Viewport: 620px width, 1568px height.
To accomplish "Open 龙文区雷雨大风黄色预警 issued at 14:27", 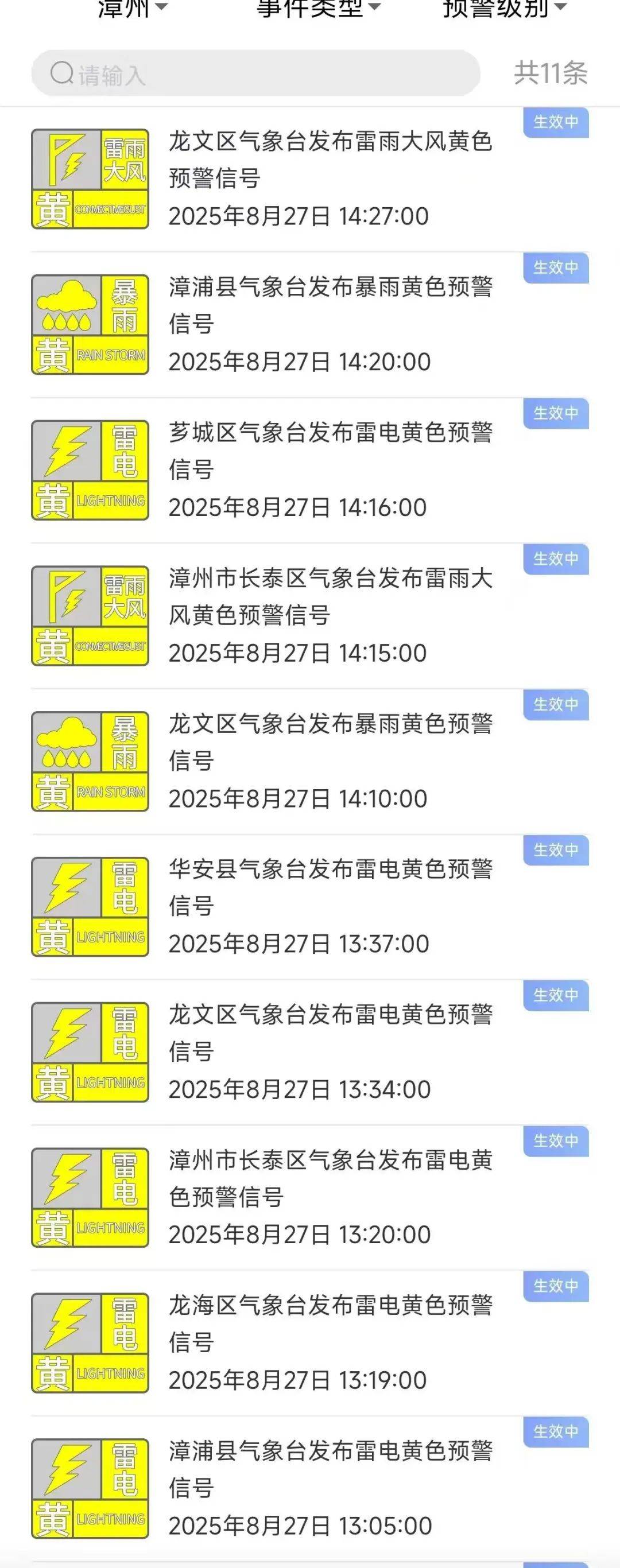I will [330, 179].
